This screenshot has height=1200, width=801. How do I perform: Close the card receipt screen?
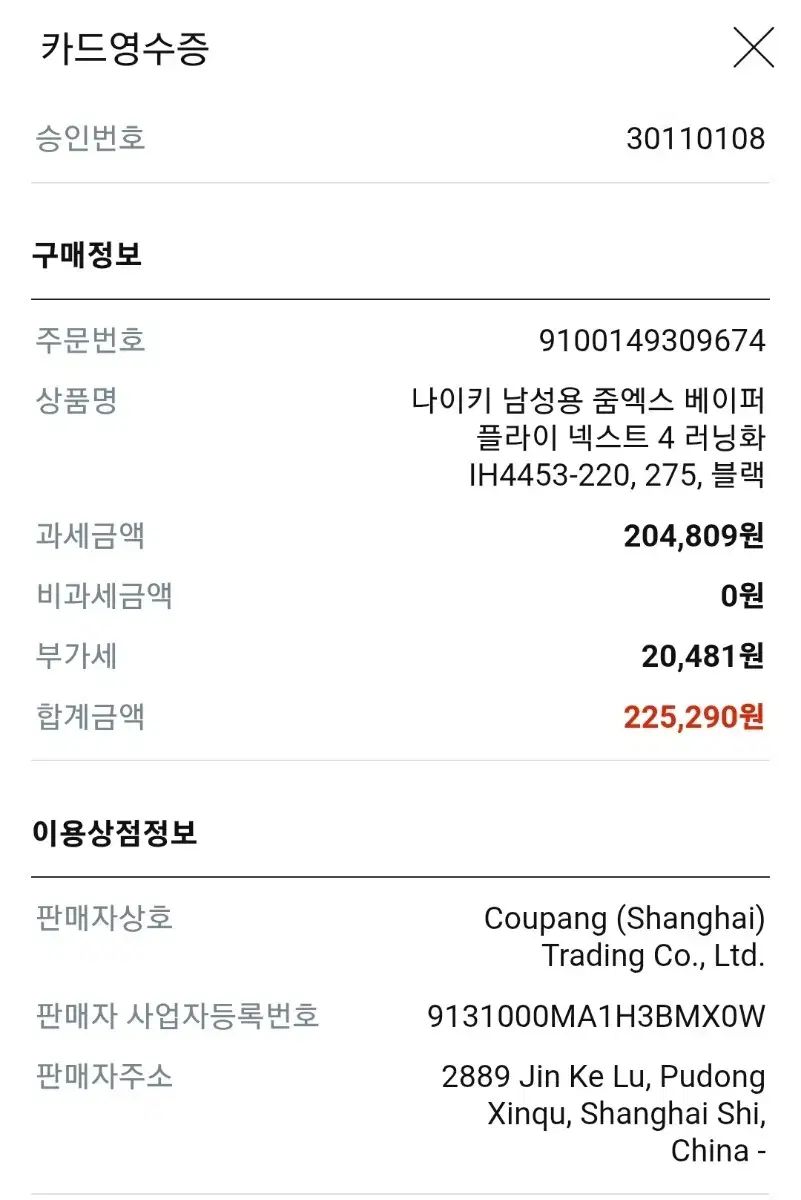click(753, 48)
